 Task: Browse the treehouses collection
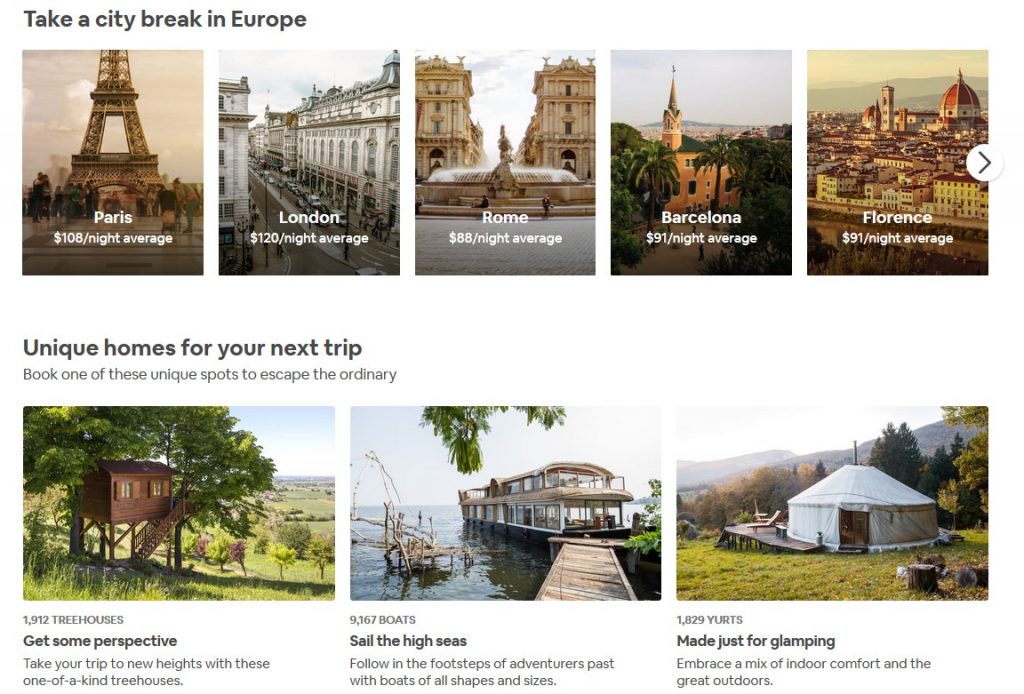click(179, 503)
